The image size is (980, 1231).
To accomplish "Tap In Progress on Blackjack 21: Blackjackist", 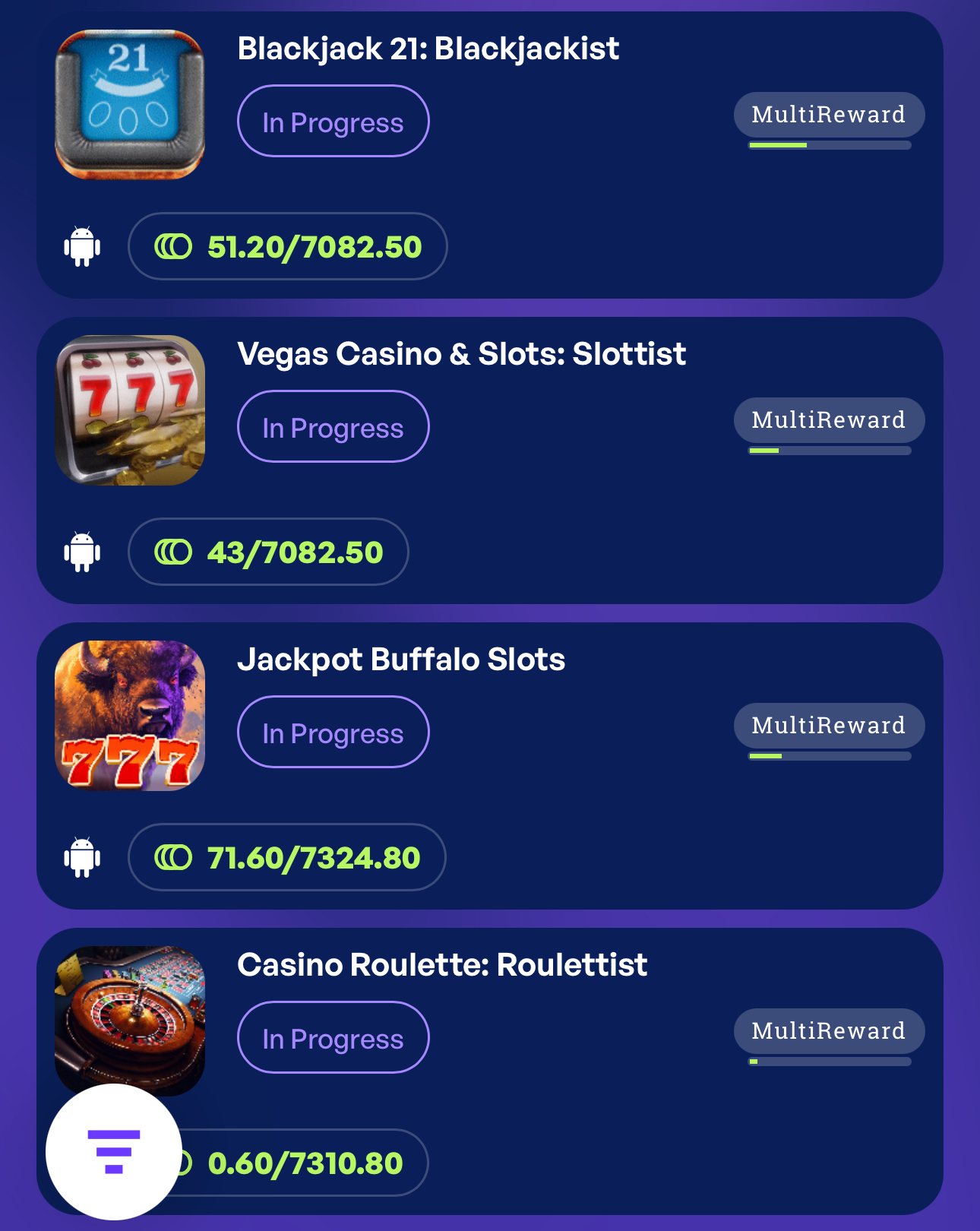I will 333,122.
